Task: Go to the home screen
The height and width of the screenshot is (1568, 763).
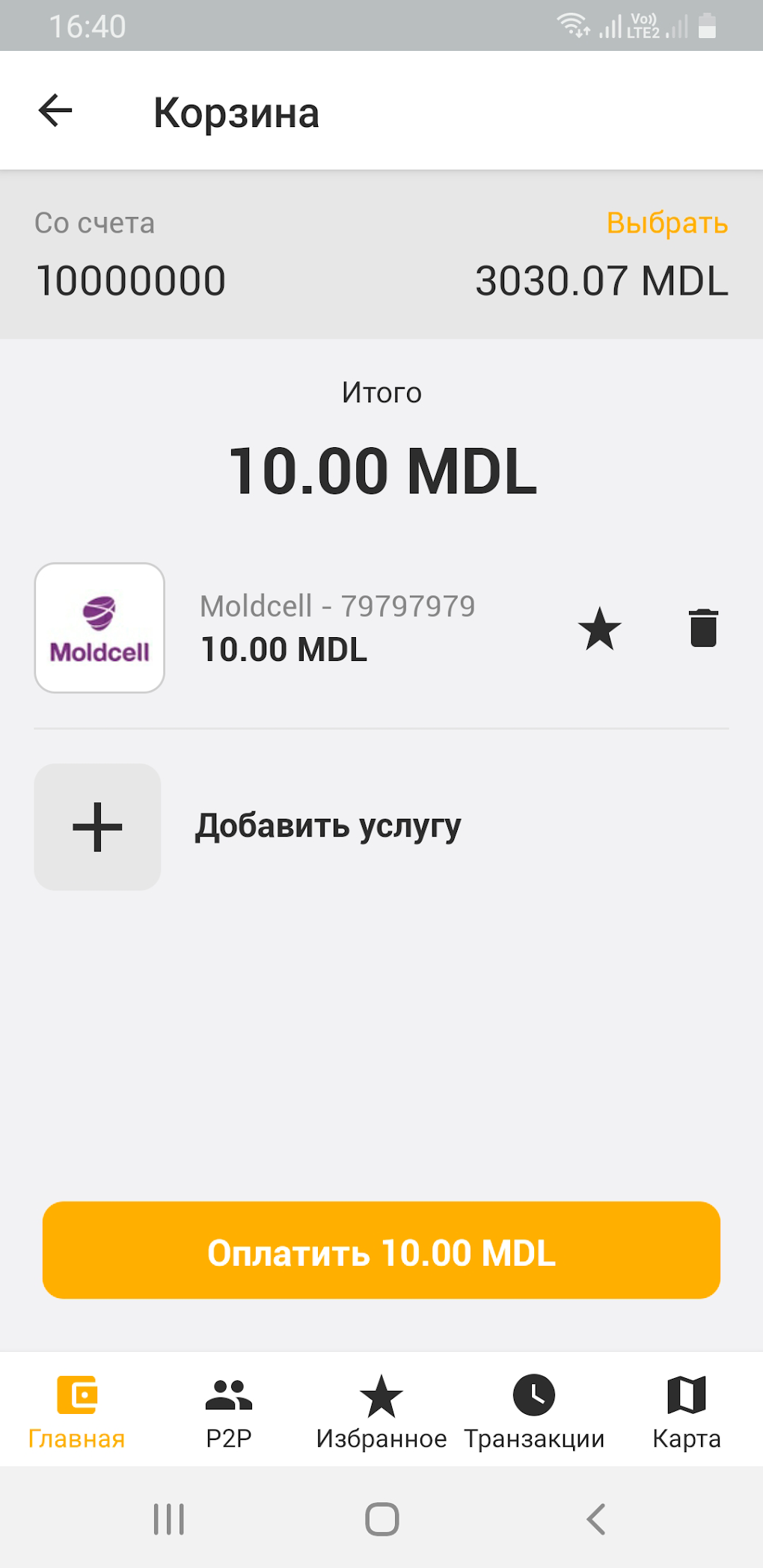Action: 381,1519
